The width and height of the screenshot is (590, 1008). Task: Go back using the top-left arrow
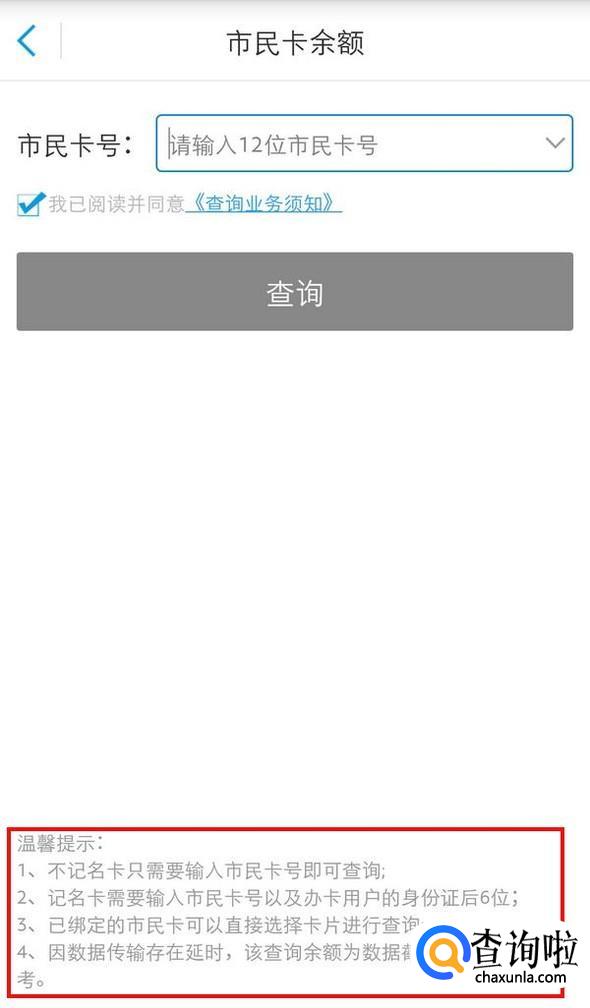(27, 42)
